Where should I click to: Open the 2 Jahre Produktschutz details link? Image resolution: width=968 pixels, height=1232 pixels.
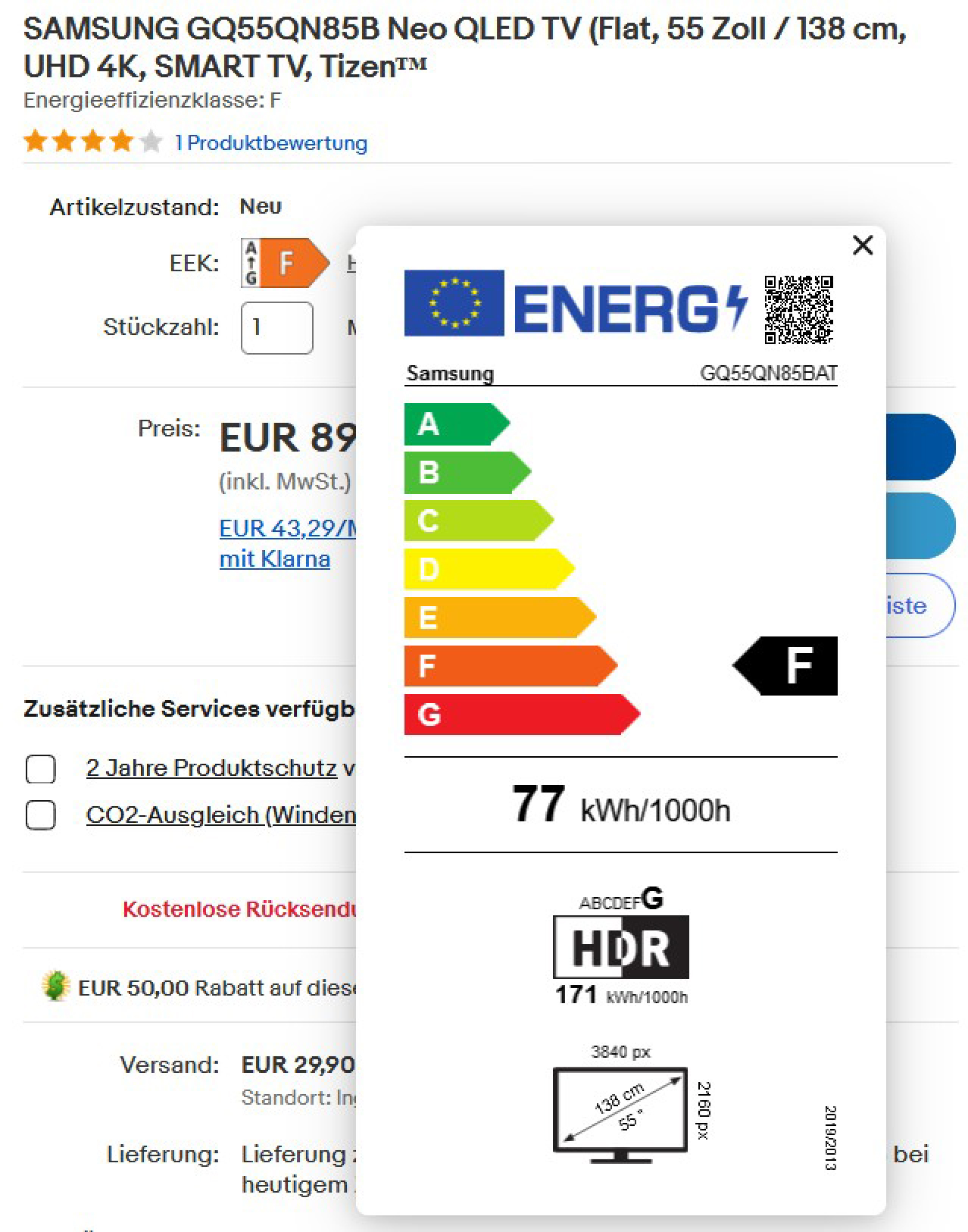(212, 768)
